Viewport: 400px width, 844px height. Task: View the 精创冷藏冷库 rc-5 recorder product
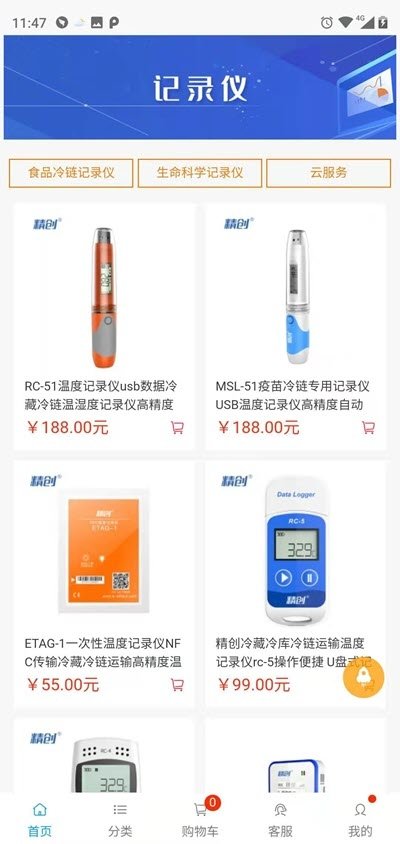296,584
